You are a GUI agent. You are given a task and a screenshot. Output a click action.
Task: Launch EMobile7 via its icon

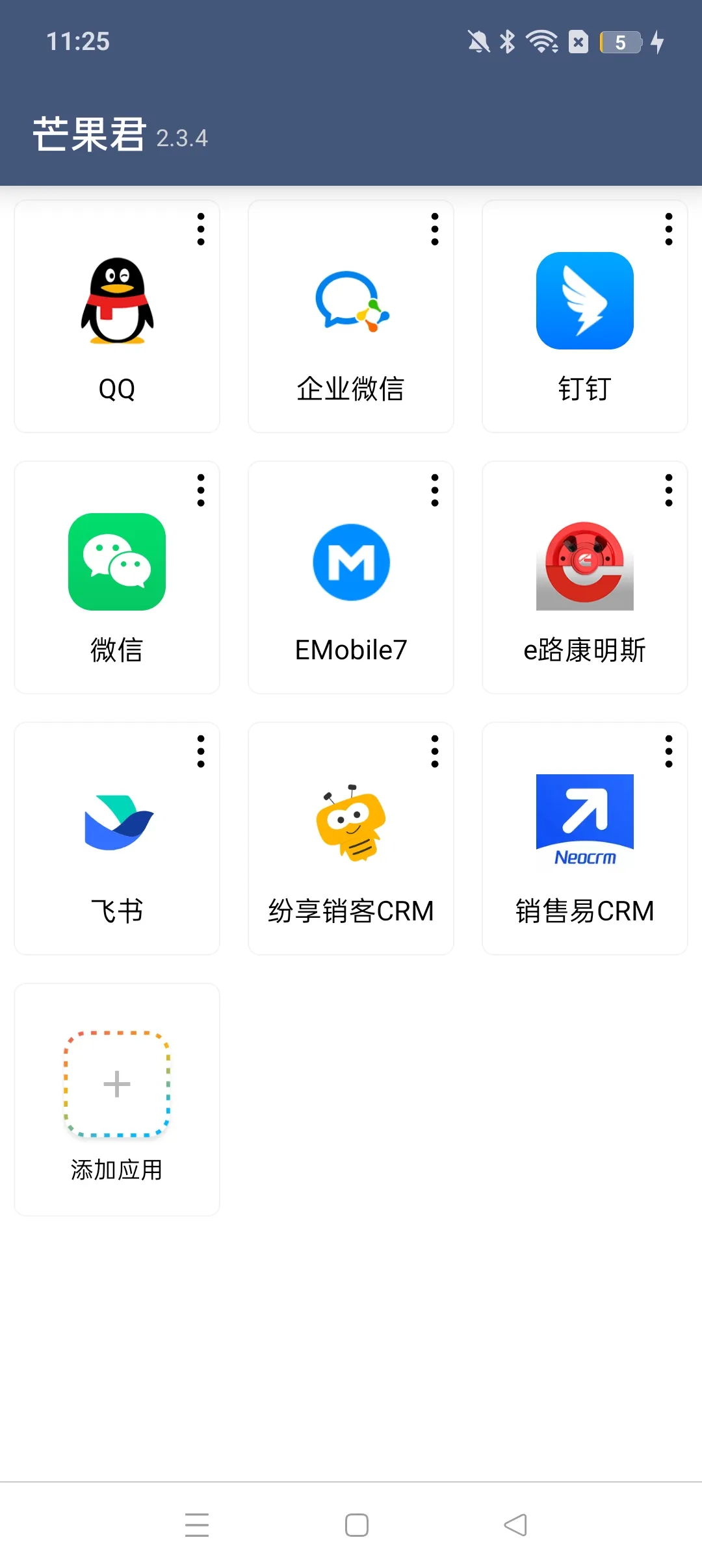pos(350,562)
